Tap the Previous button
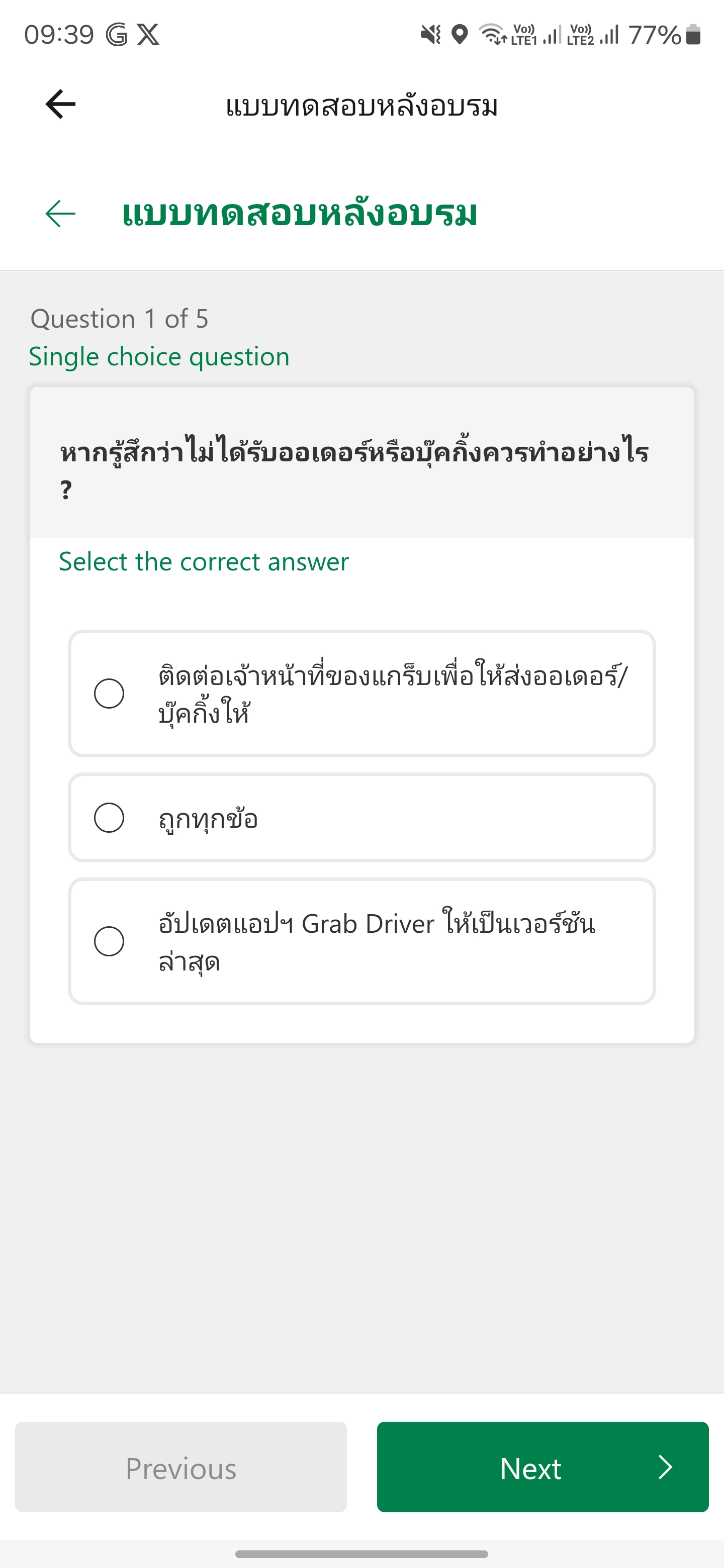 [x=181, y=1467]
